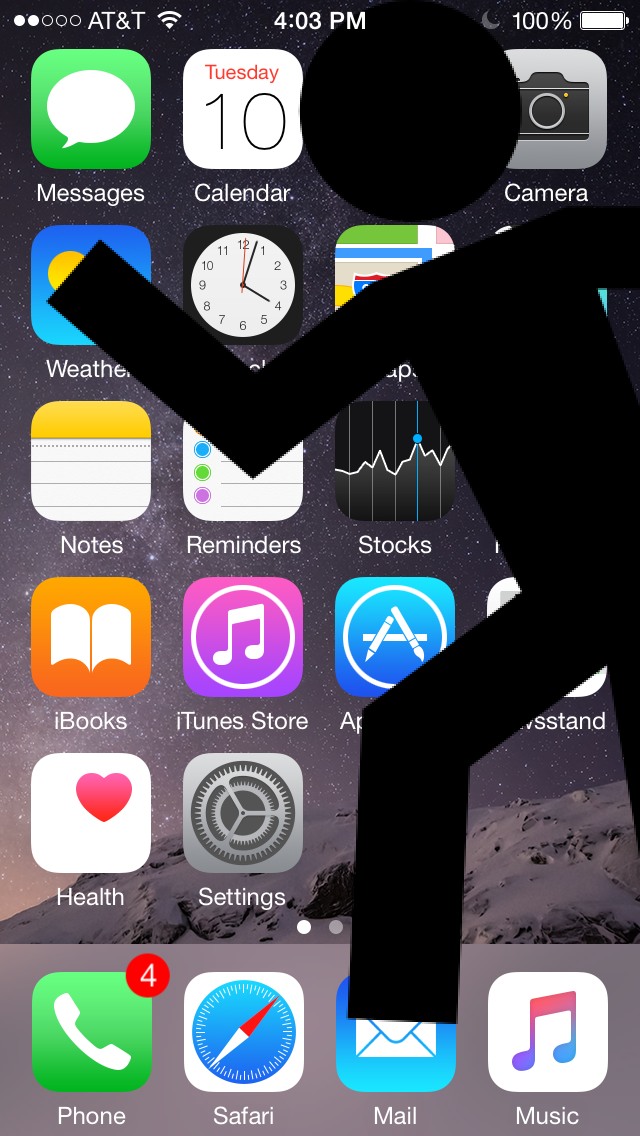Launch Safari from the dock
The image size is (640, 1136).
tap(243, 1032)
